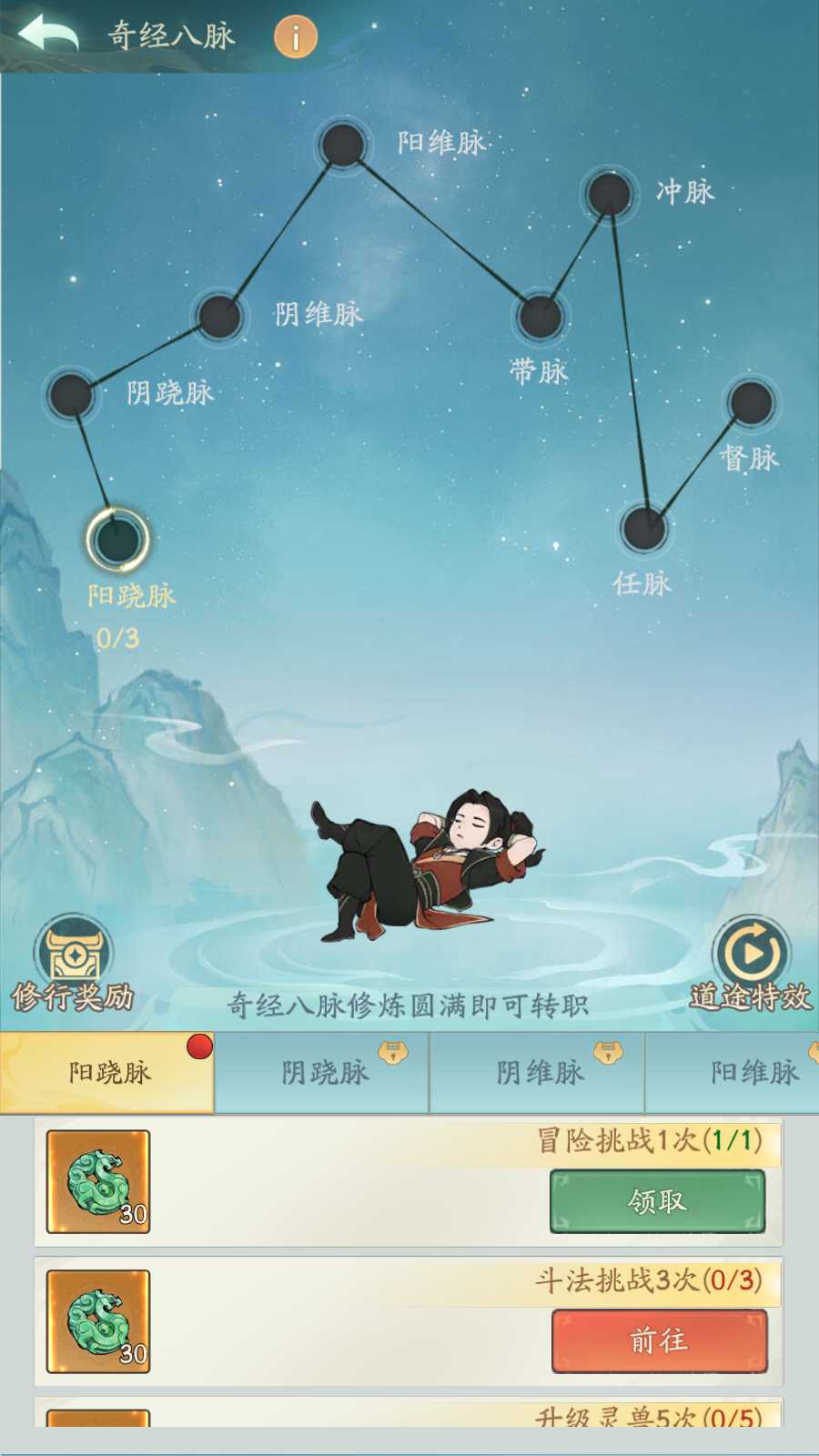Select the 冲脉 meridian node
The width and height of the screenshot is (819, 1456).
point(610,193)
